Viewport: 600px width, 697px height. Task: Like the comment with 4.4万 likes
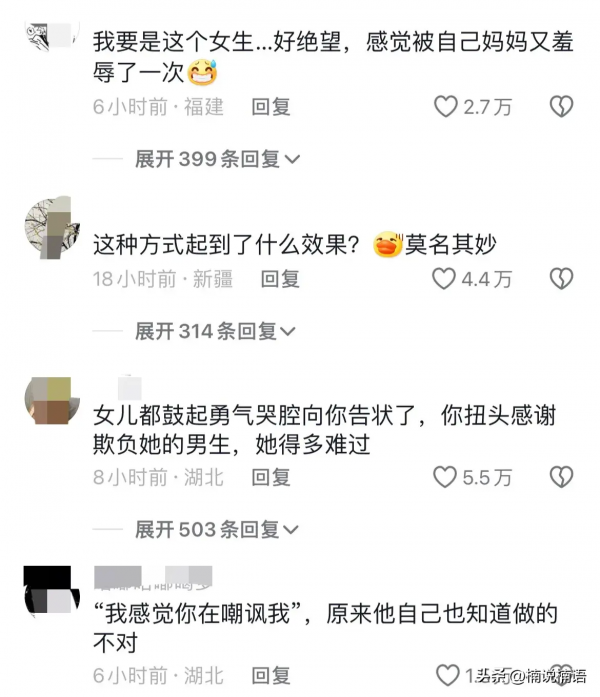(x=444, y=279)
